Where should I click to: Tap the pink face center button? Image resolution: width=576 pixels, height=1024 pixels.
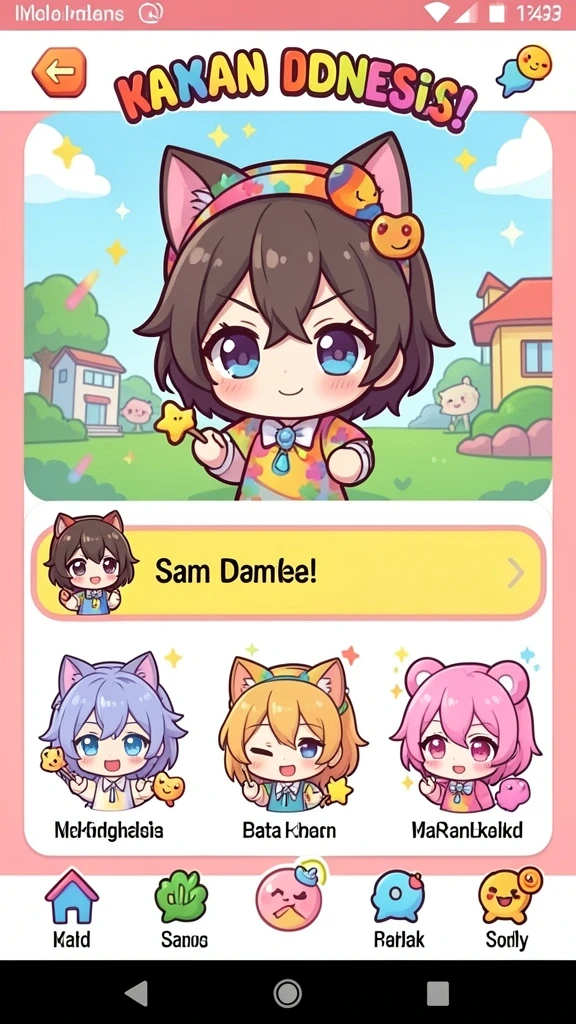point(288,898)
